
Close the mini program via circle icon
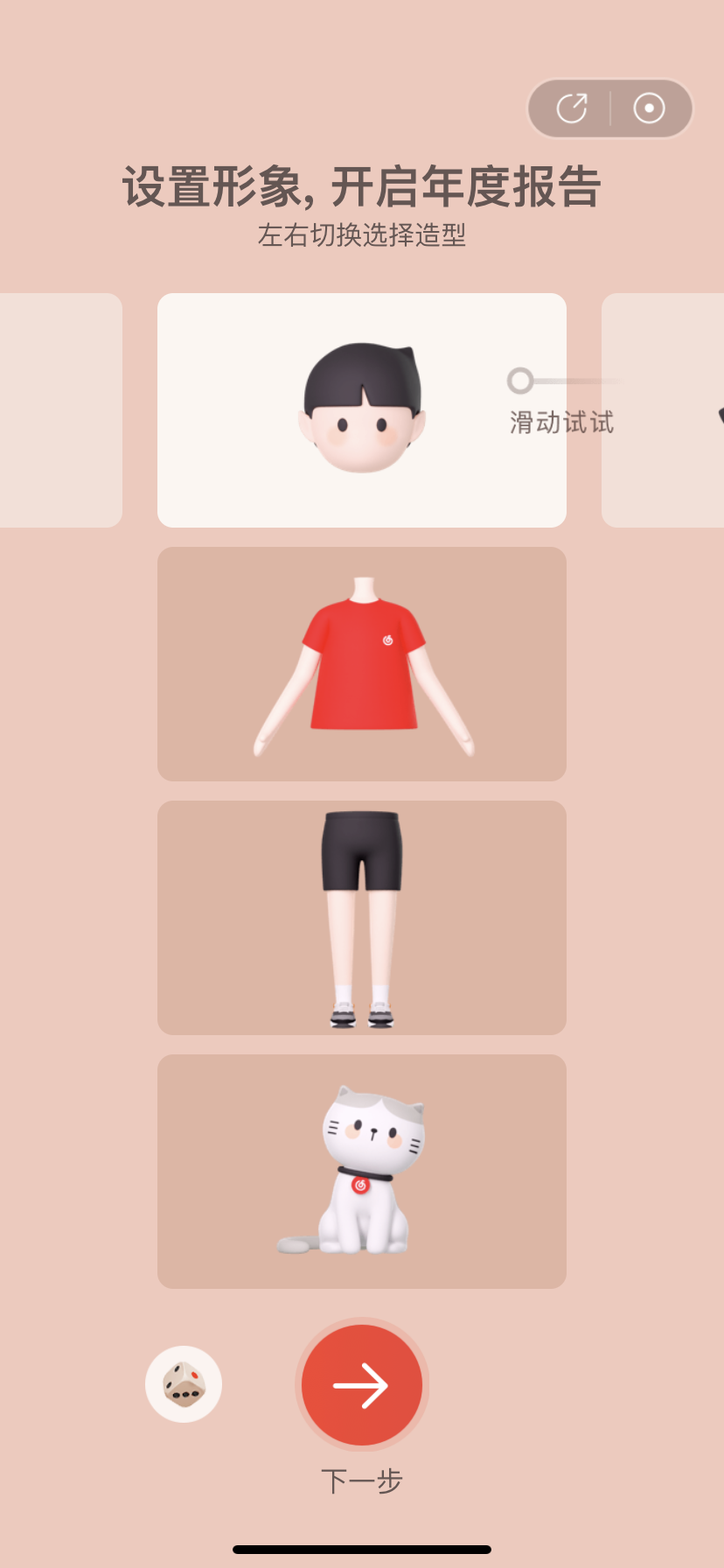(649, 108)
